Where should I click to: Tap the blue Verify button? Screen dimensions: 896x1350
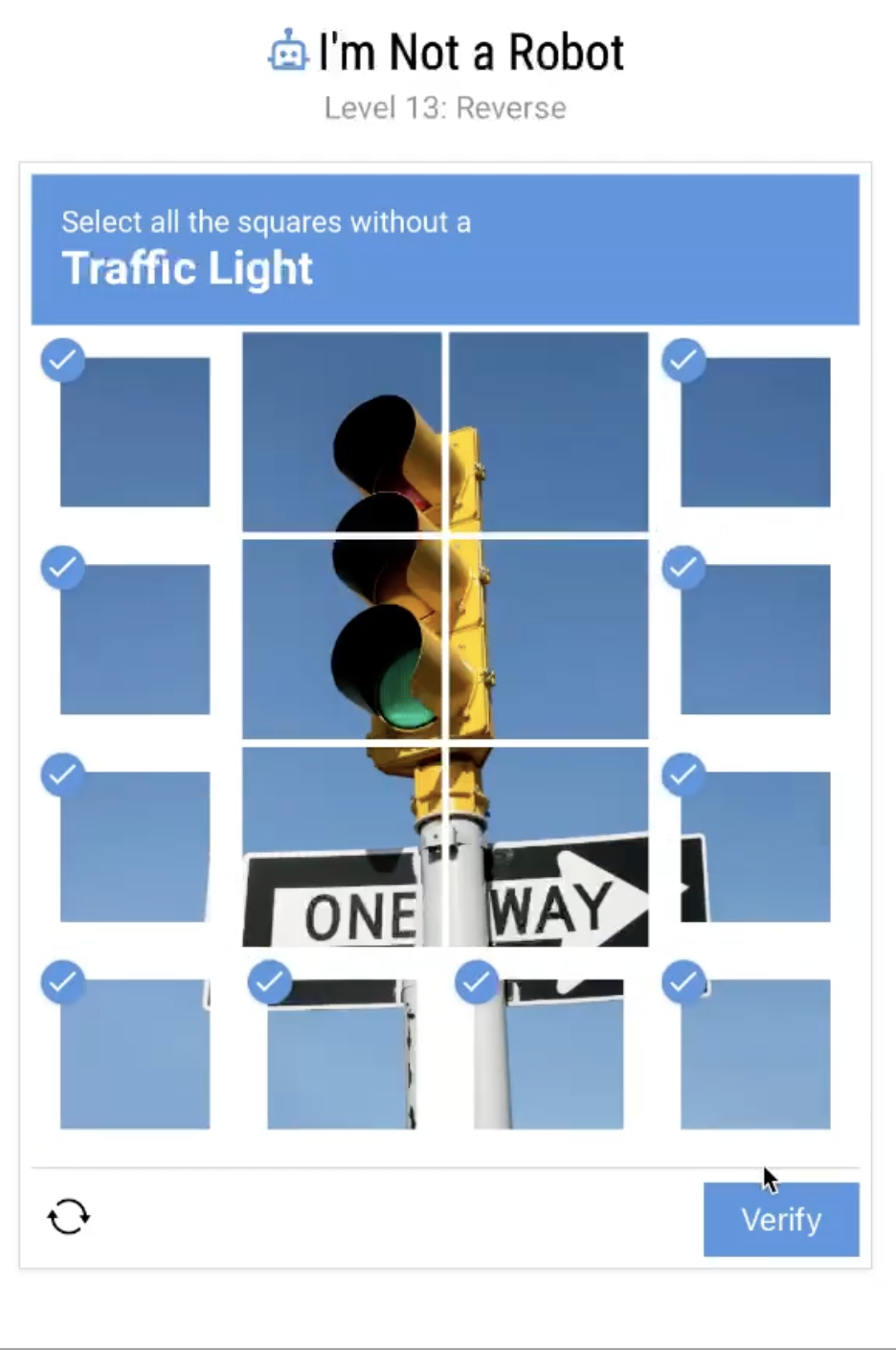(780, 1219)
